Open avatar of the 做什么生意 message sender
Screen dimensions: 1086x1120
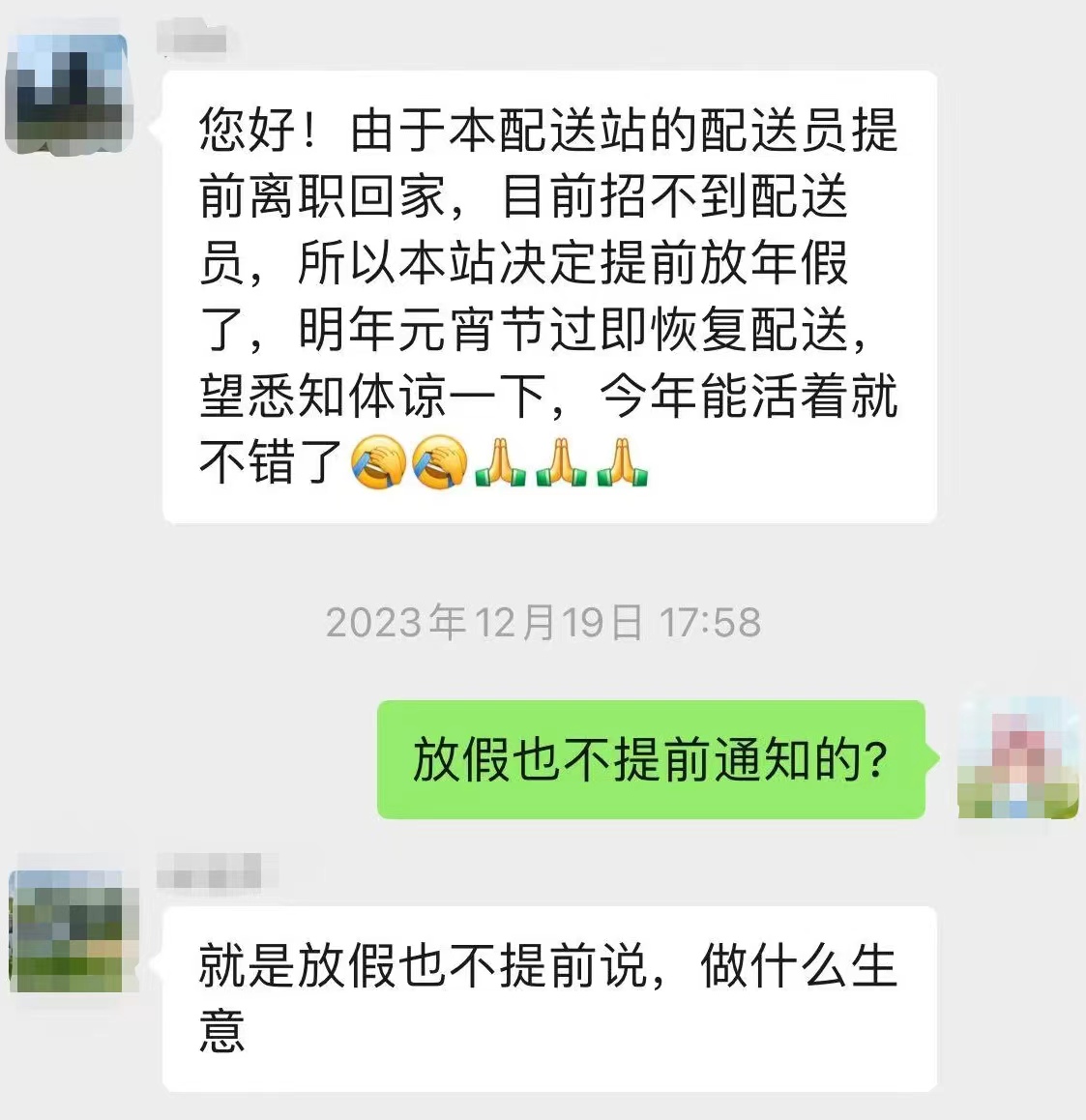[71, 930]
